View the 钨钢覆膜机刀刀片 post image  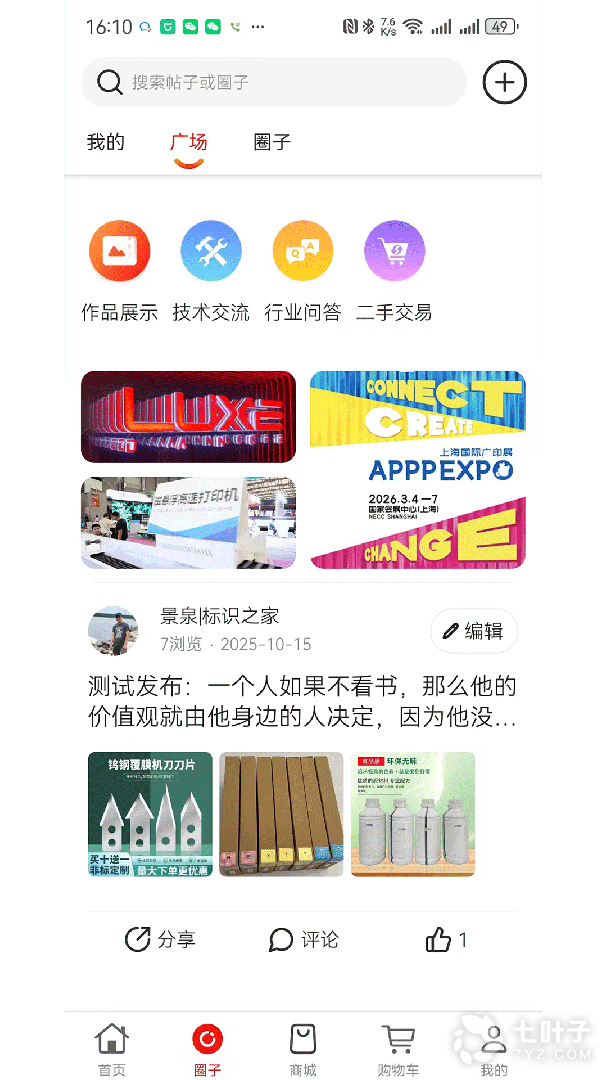[150, 814]
